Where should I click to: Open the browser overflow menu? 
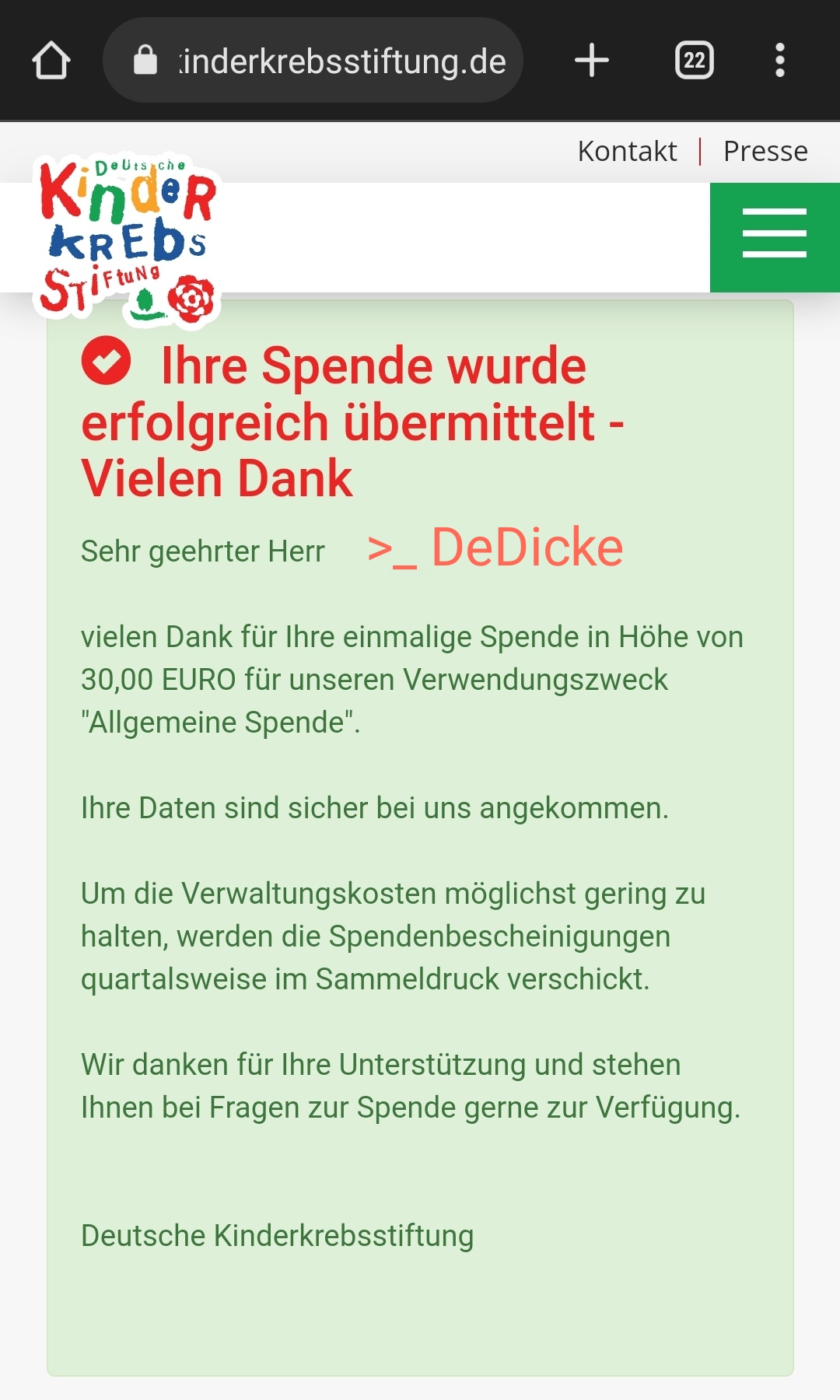tap(779, 60)
